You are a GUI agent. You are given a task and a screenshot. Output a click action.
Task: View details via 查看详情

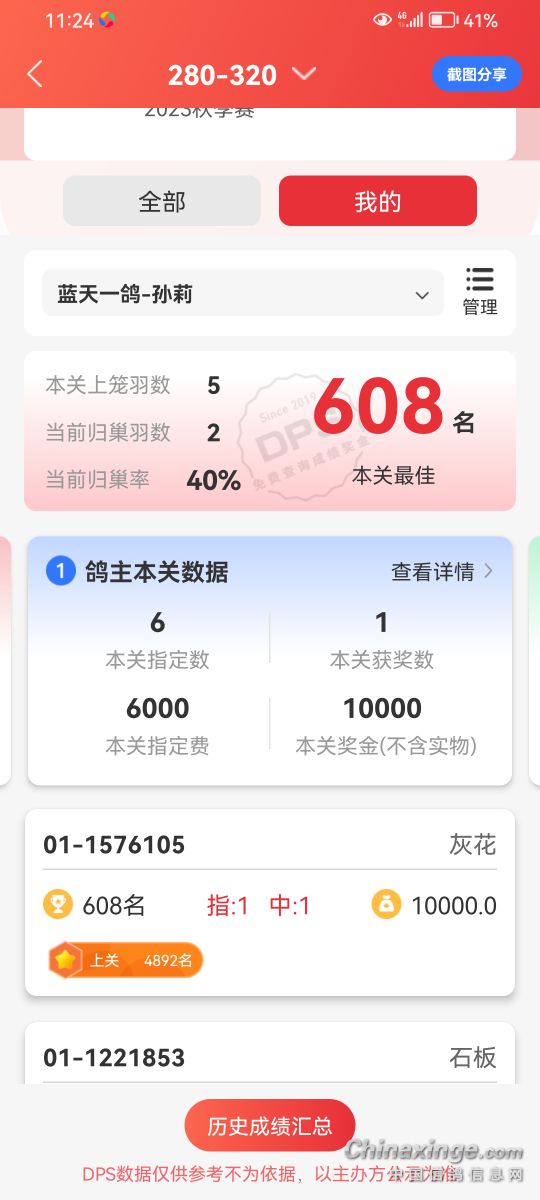pyautogui.click(x=443, y=572)
